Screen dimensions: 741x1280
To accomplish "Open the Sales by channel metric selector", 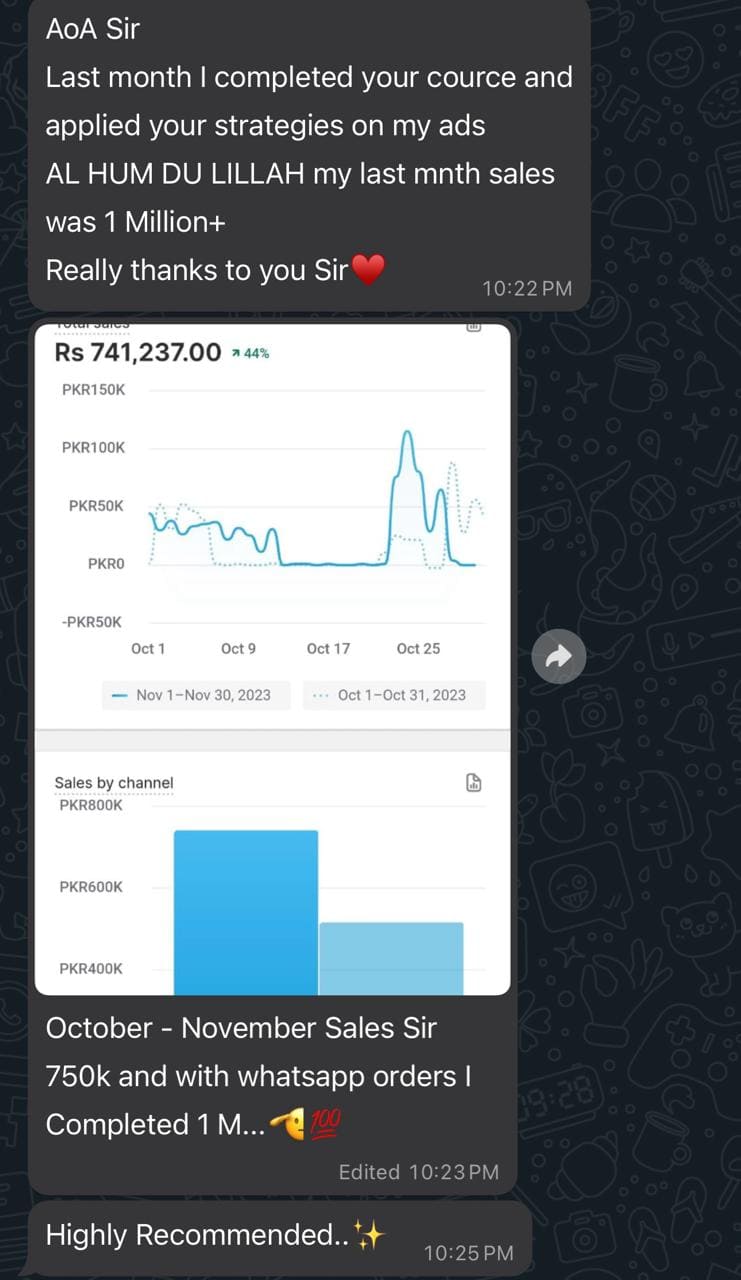I will pos(114,782).
